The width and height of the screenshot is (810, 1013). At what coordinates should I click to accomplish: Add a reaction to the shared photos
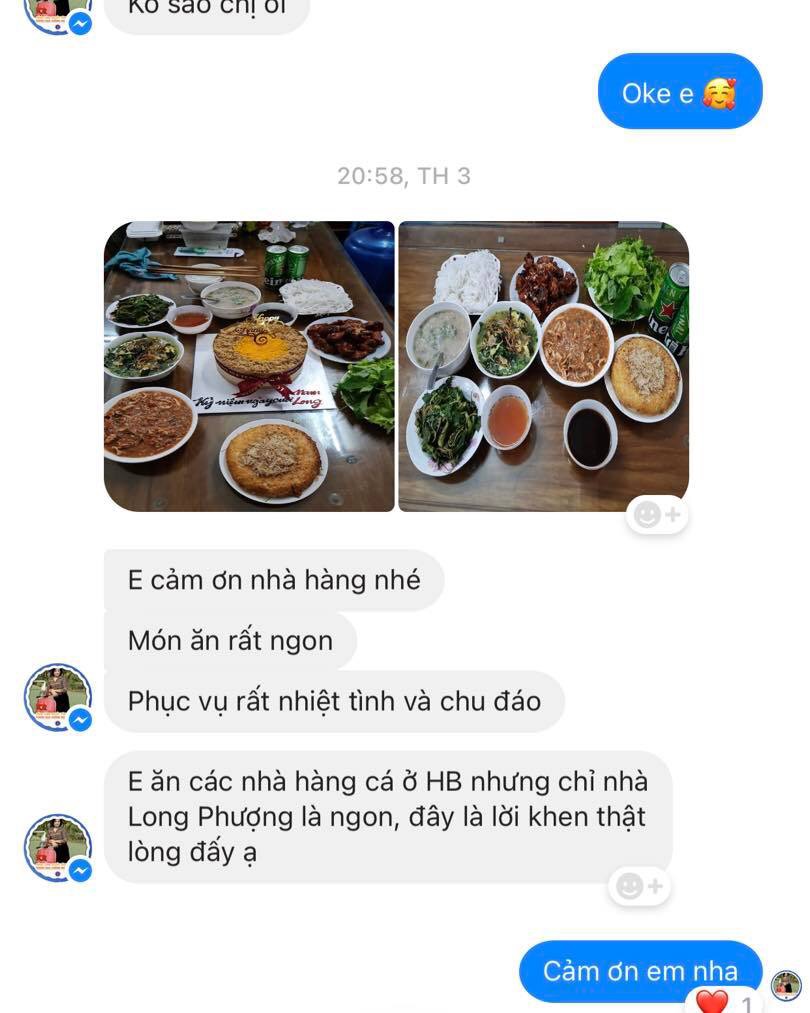click(657, 515)
